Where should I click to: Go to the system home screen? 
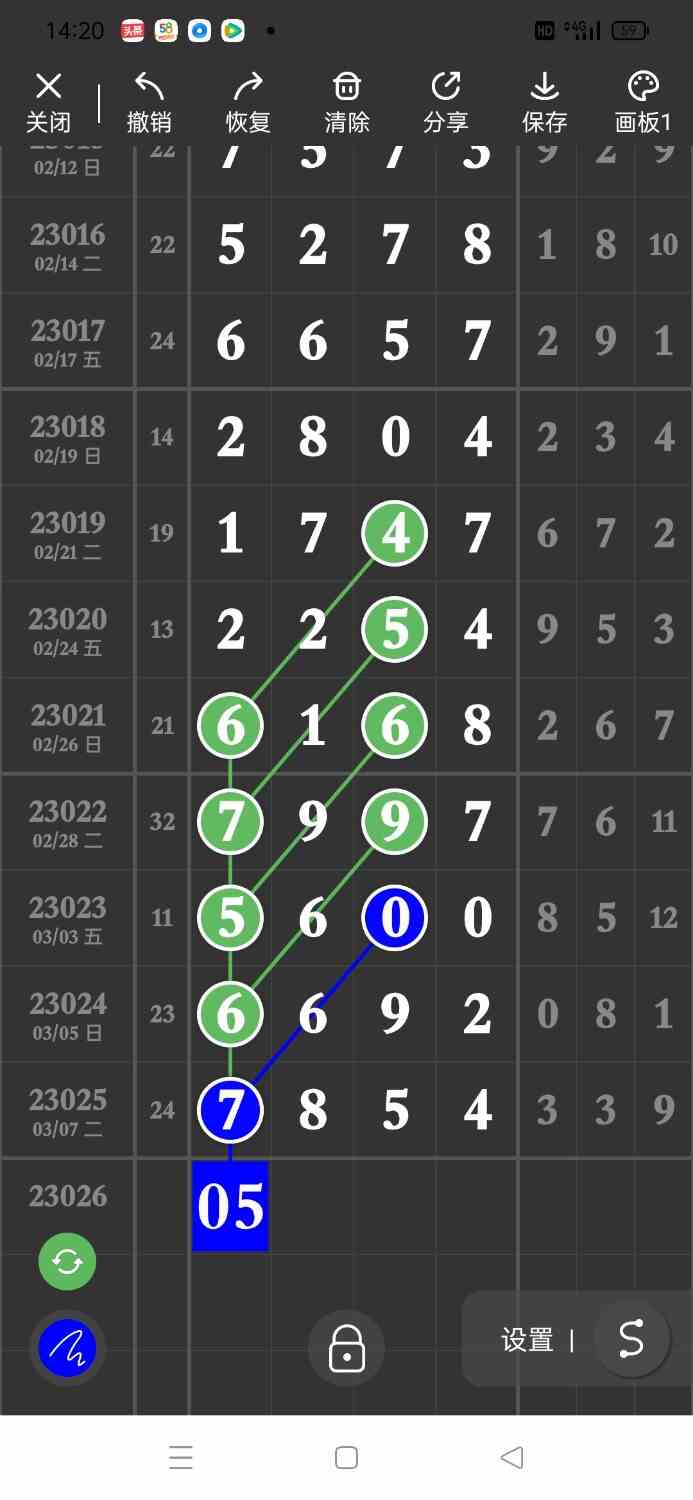click(346, 1457)
